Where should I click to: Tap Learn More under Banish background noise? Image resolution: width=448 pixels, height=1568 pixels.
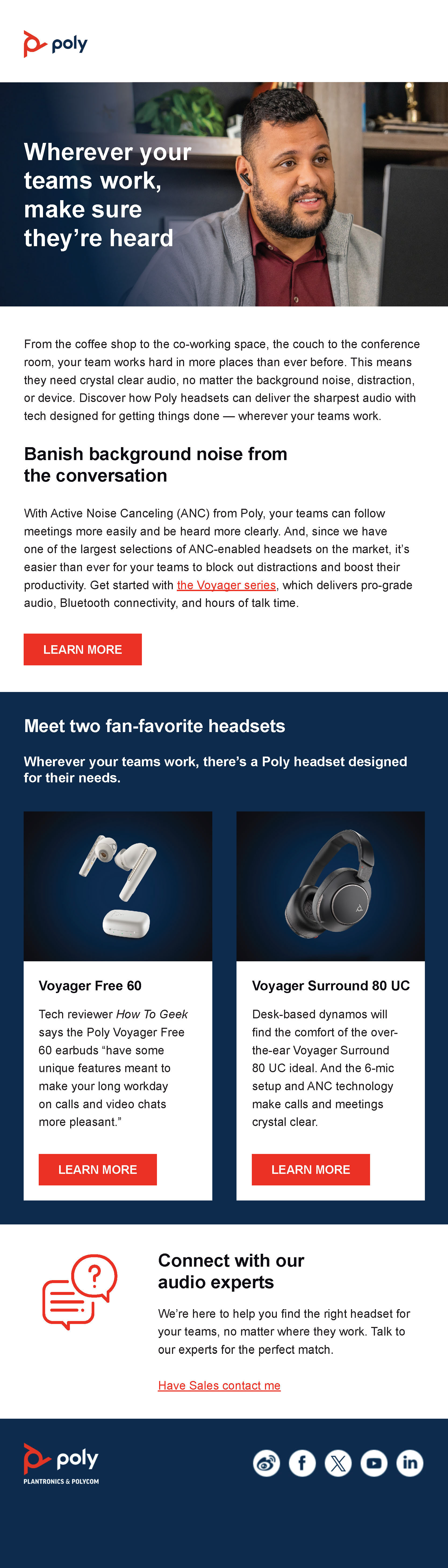pyautogui.click(x=83, y=649)
